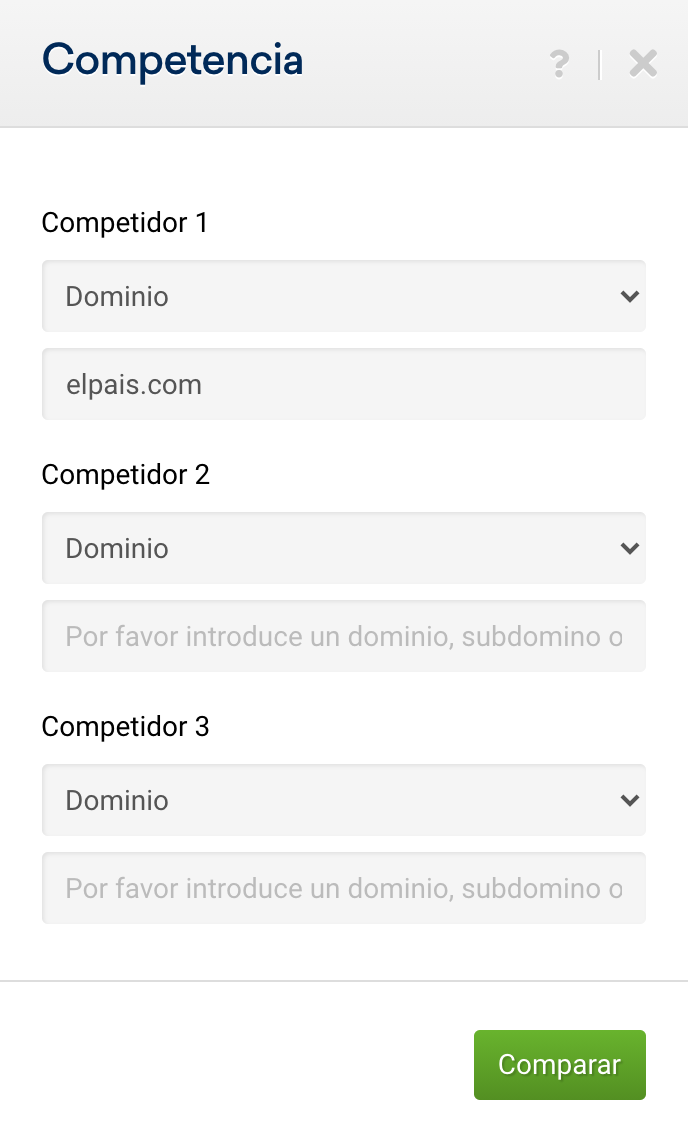Expand the Competidor 1 type dropdown
The image size is (688, 1140).
click(x=343, y=296)
